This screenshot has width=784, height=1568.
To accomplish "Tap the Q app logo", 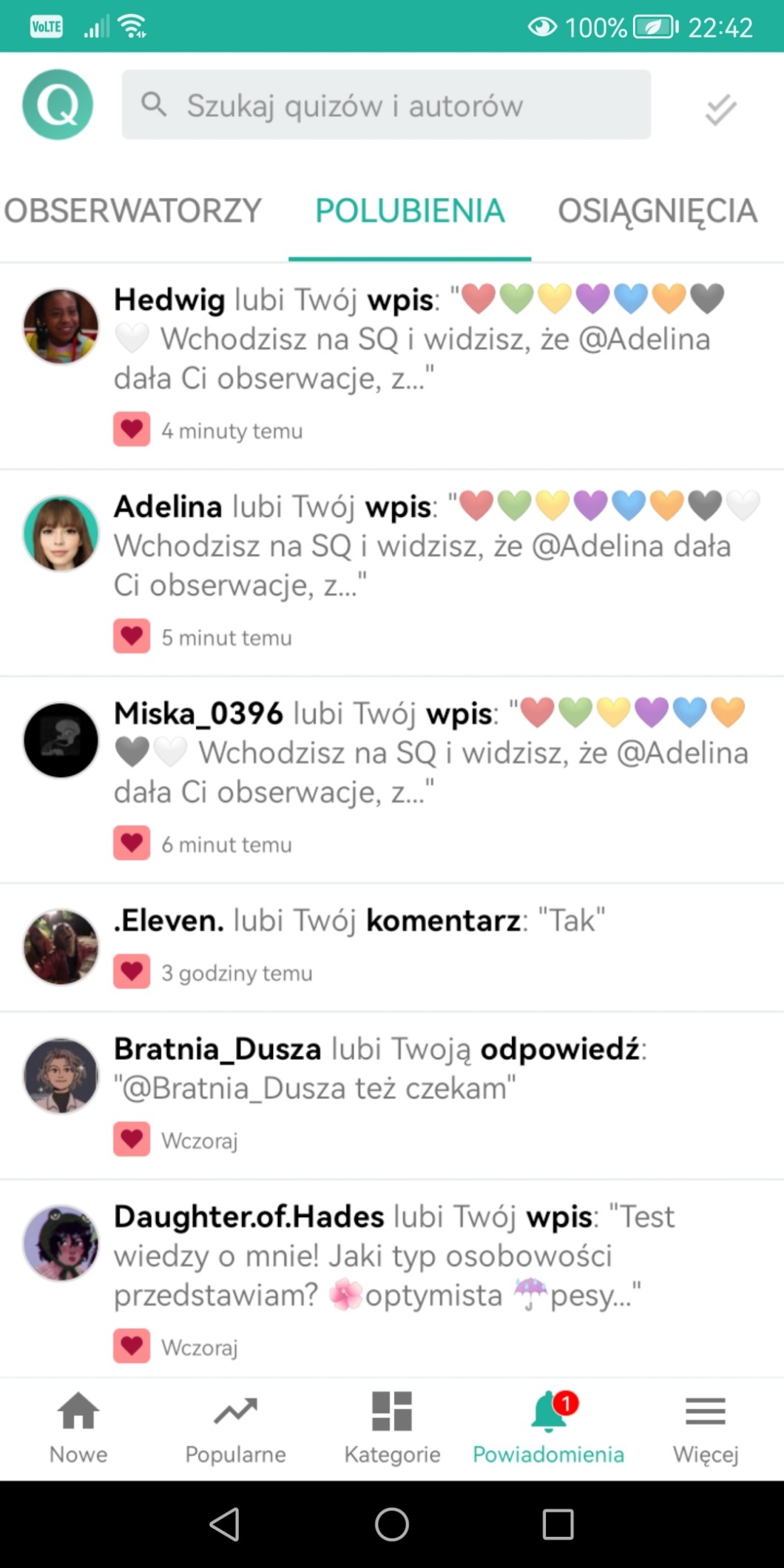I will pyautogui.click(x=58, y=104).
